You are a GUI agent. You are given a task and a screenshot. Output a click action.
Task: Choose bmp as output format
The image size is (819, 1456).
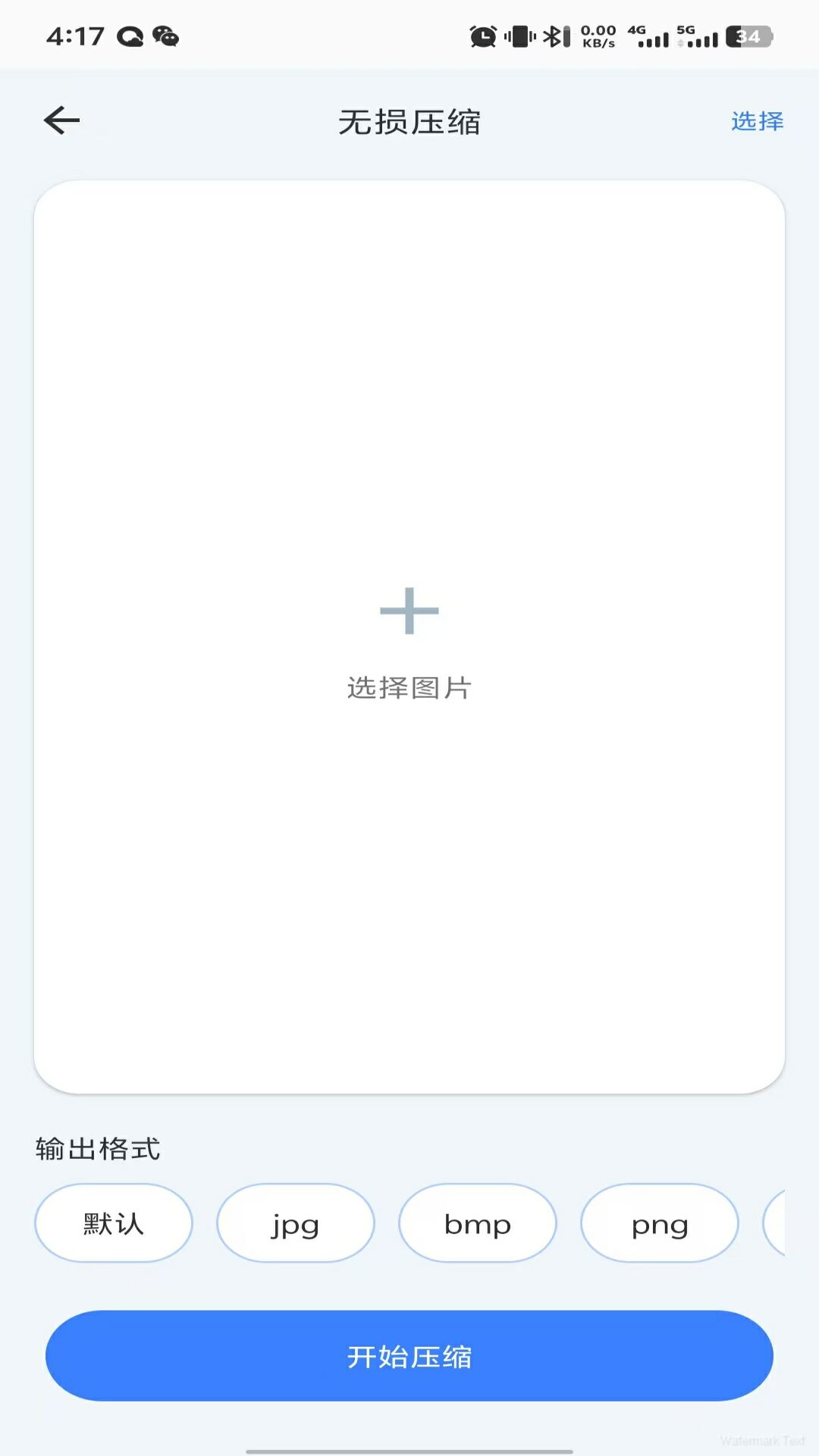(478, 1223)
